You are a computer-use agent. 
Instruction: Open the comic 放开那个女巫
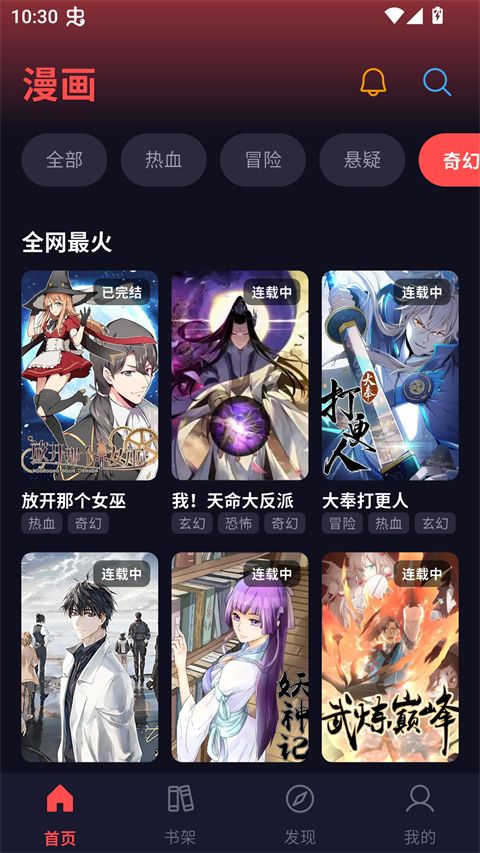pyautogui.click(x=90, y=375)
